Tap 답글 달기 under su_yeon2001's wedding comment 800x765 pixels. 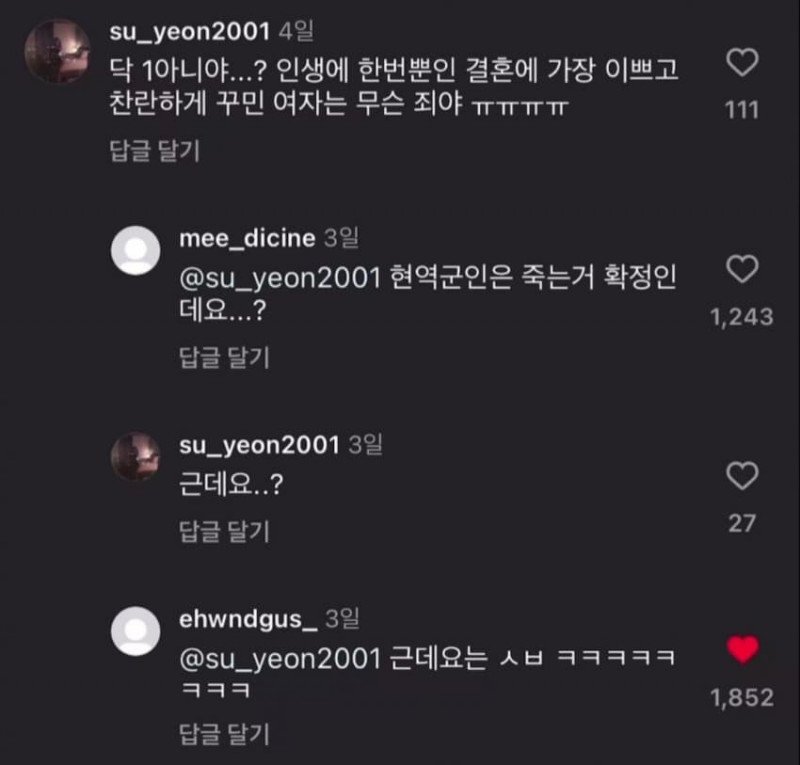point(154,151)
